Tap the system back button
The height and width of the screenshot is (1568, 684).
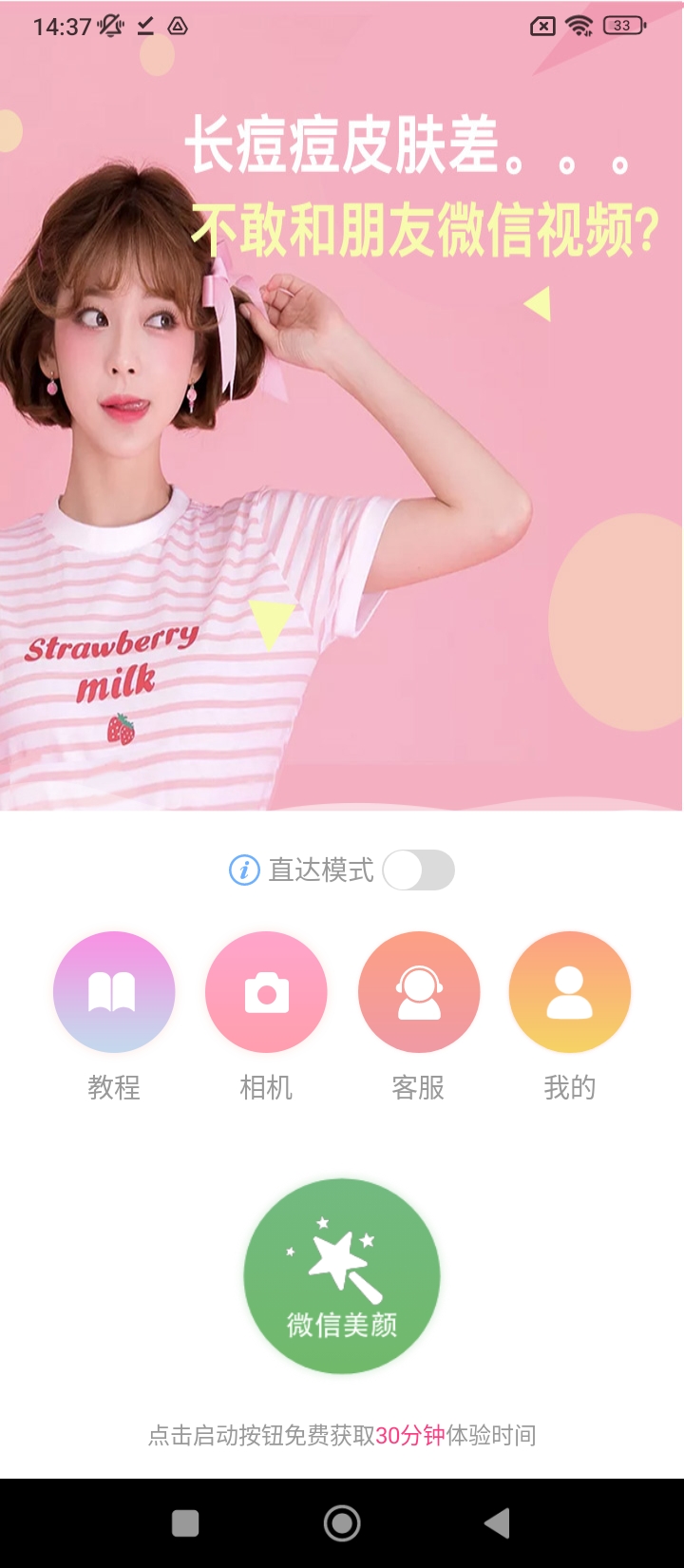click(497, 1523)
